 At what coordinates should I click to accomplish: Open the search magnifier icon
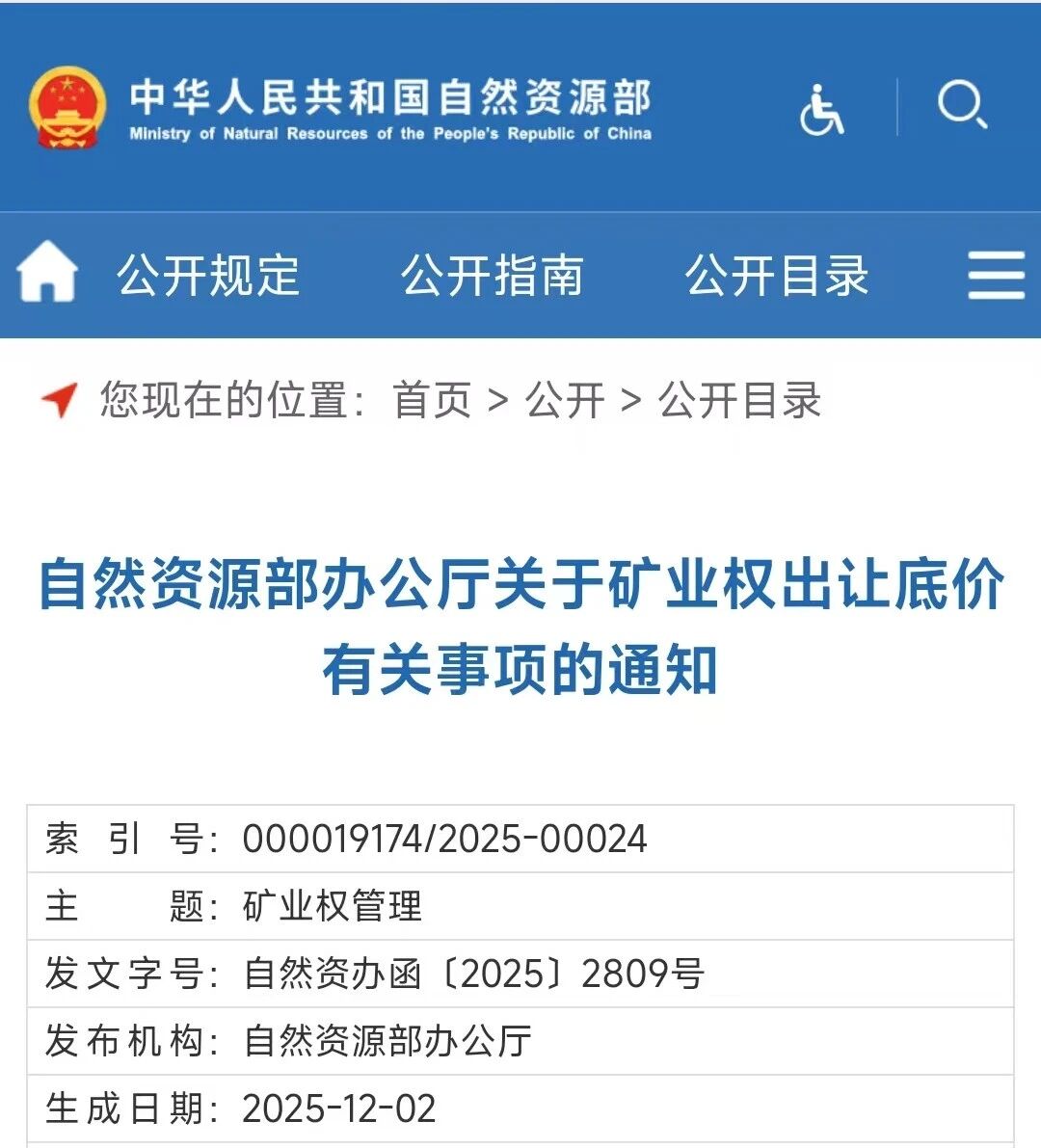tap(961, 104)
